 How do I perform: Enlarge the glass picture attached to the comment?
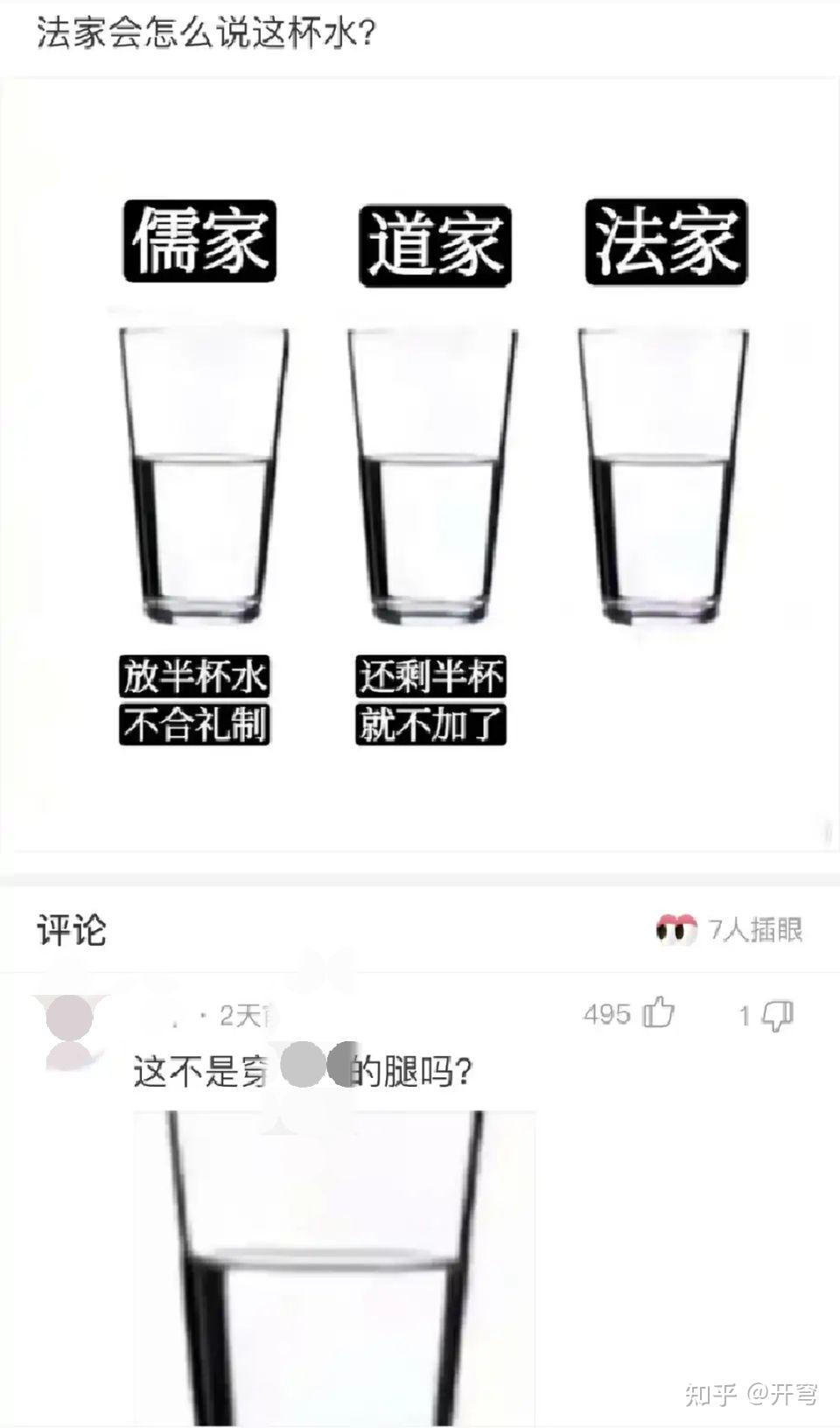(x=333, y=1267)
